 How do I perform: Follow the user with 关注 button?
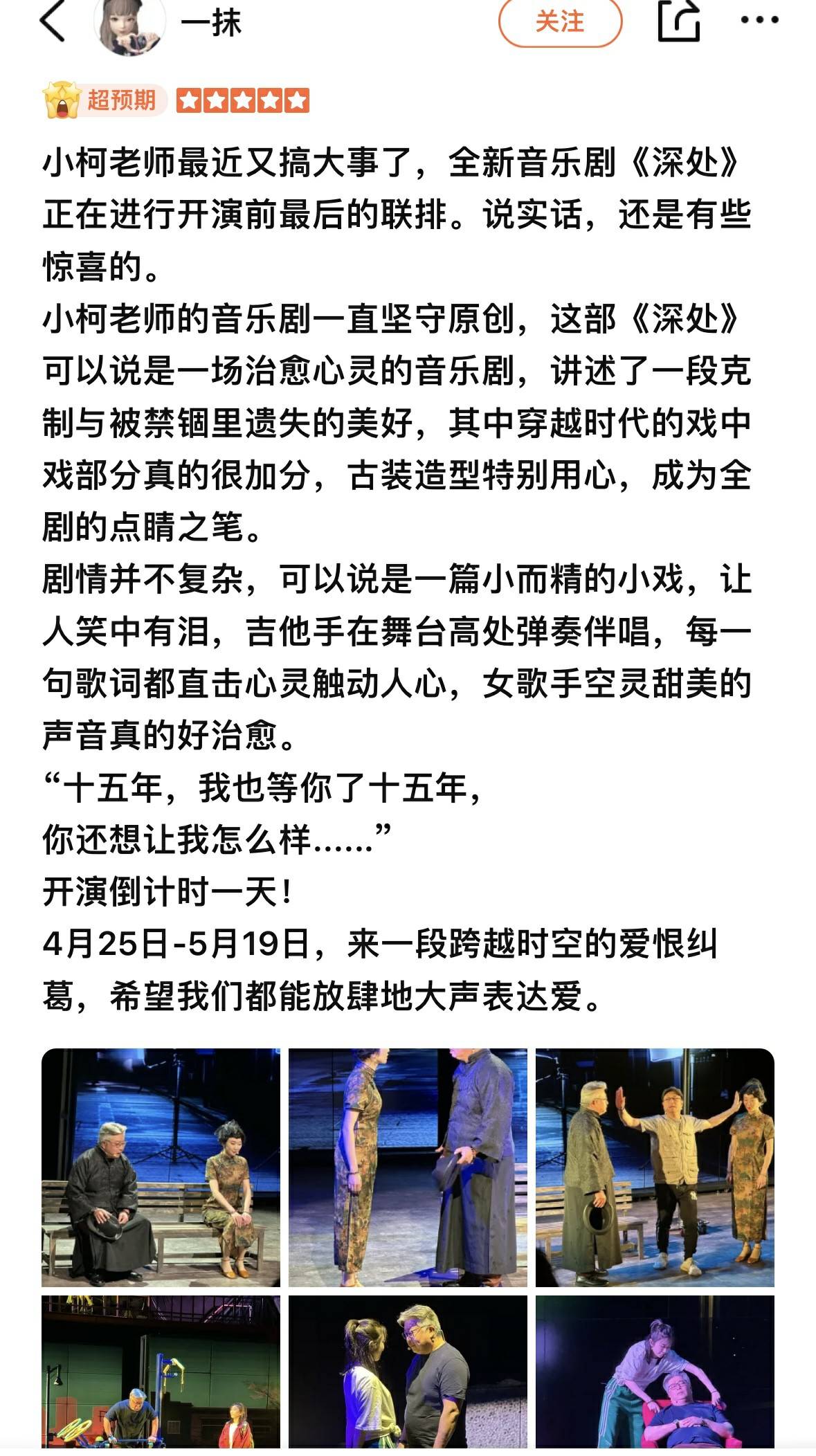[x=559, y=21]
